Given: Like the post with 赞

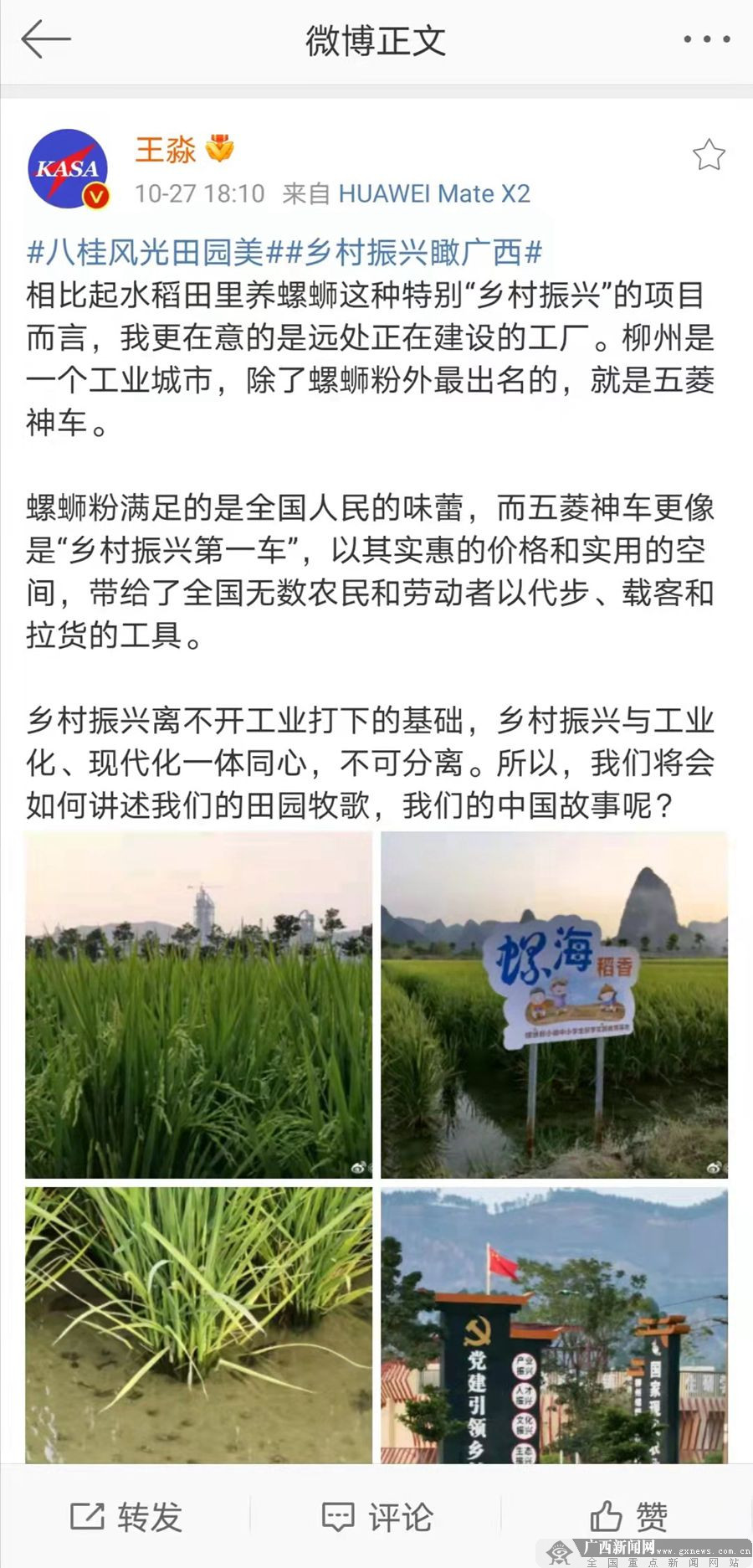Looking at the screenshot, I should (627, 1516).
